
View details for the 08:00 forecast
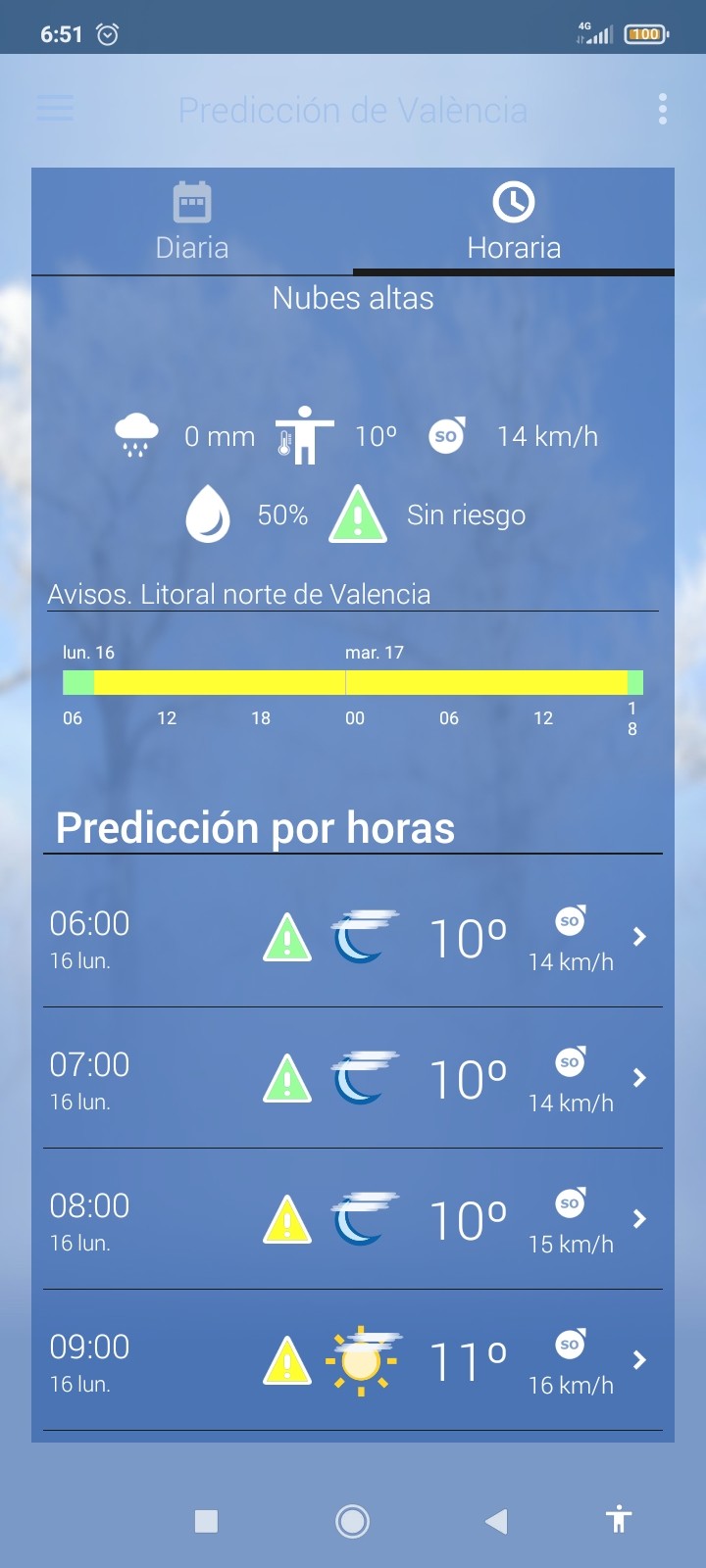353,1220
